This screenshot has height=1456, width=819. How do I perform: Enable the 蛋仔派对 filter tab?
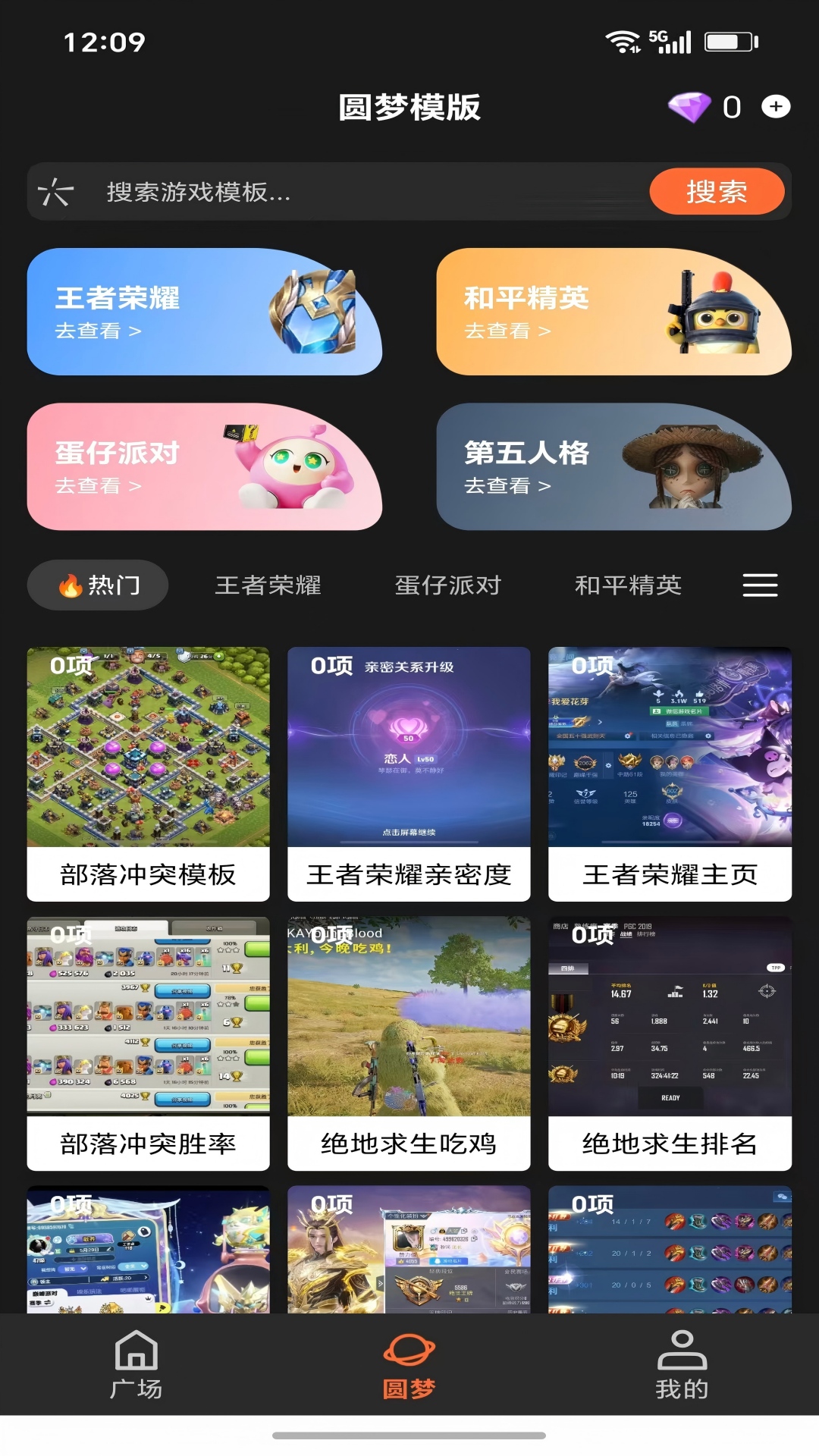pos(446,585)
